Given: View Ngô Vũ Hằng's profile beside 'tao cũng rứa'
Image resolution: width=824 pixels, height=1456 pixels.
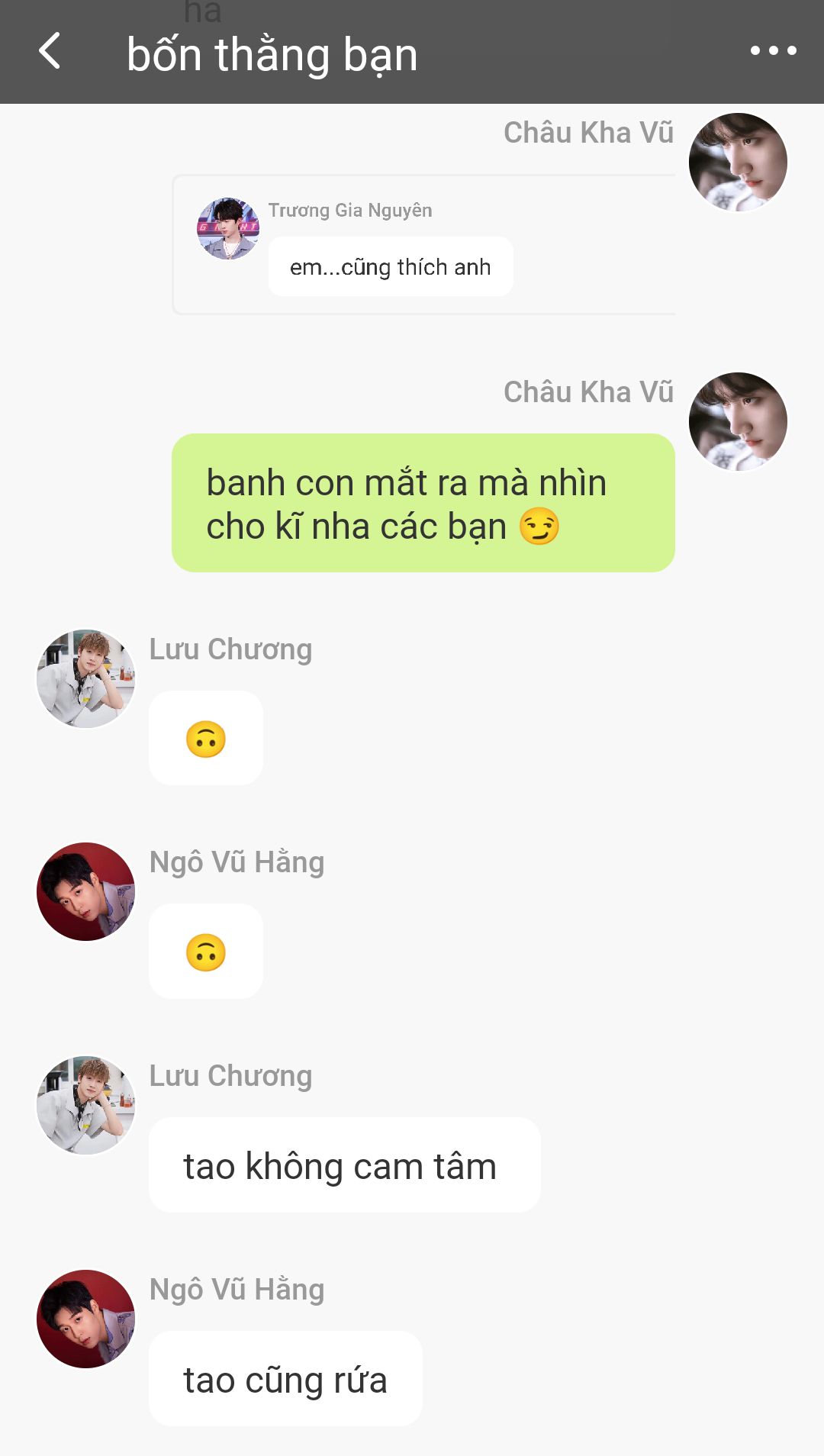Looking at the screenshot, I should [85, 1319].
